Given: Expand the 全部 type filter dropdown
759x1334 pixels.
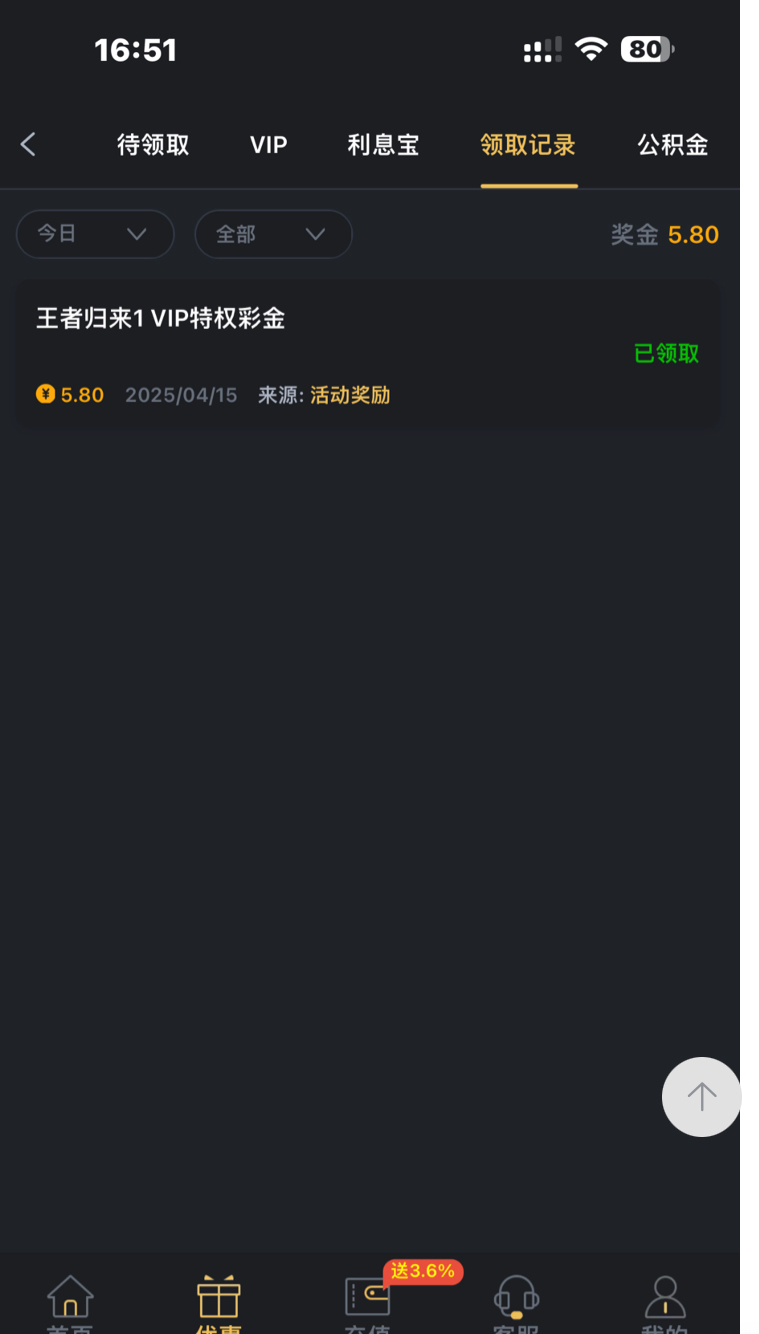Looking at the screenshot, I should pyautogui.click(x=273, y=234).
